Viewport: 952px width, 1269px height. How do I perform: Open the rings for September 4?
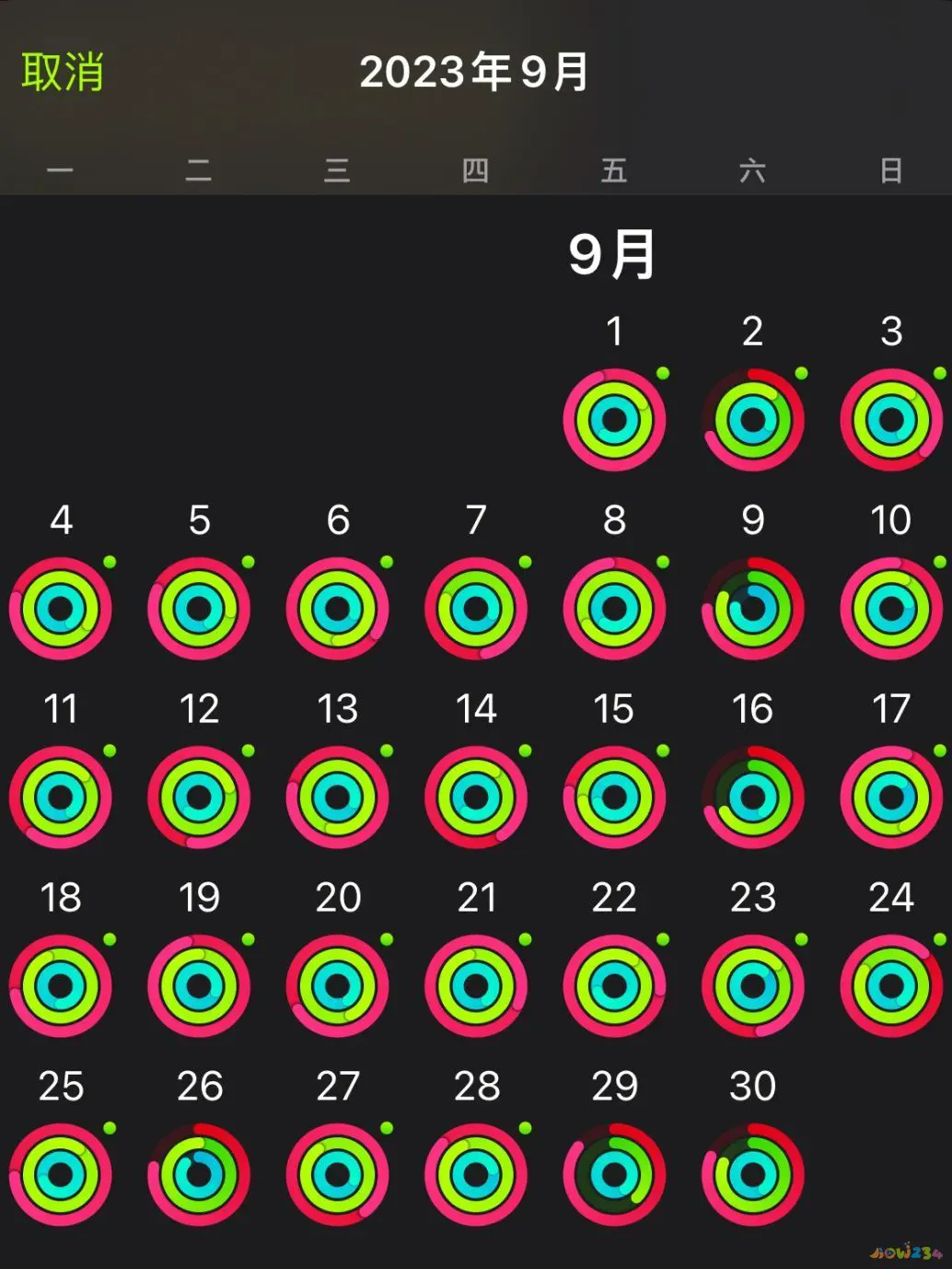(61, 609)
